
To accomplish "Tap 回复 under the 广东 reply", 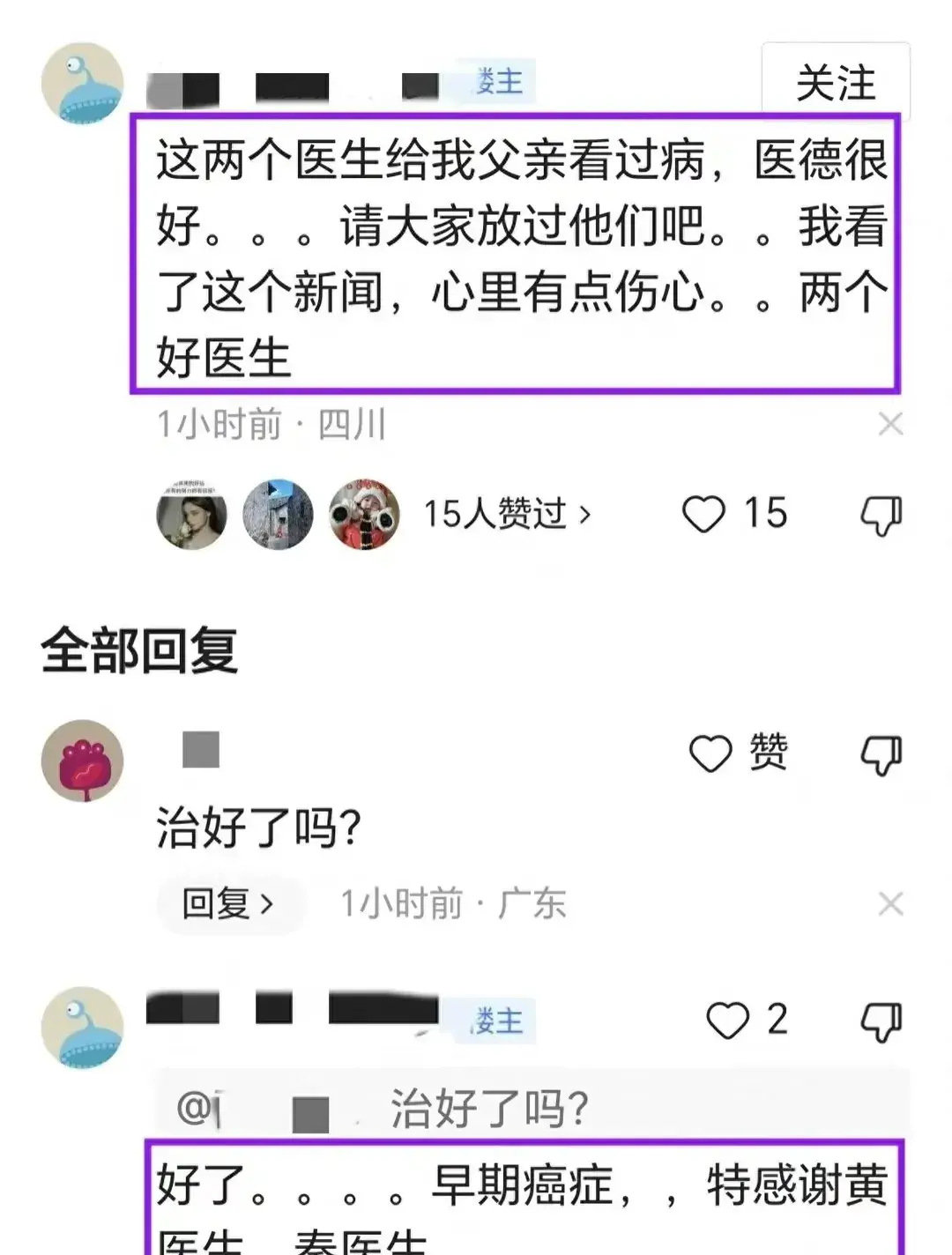I will tap(228, 903).
